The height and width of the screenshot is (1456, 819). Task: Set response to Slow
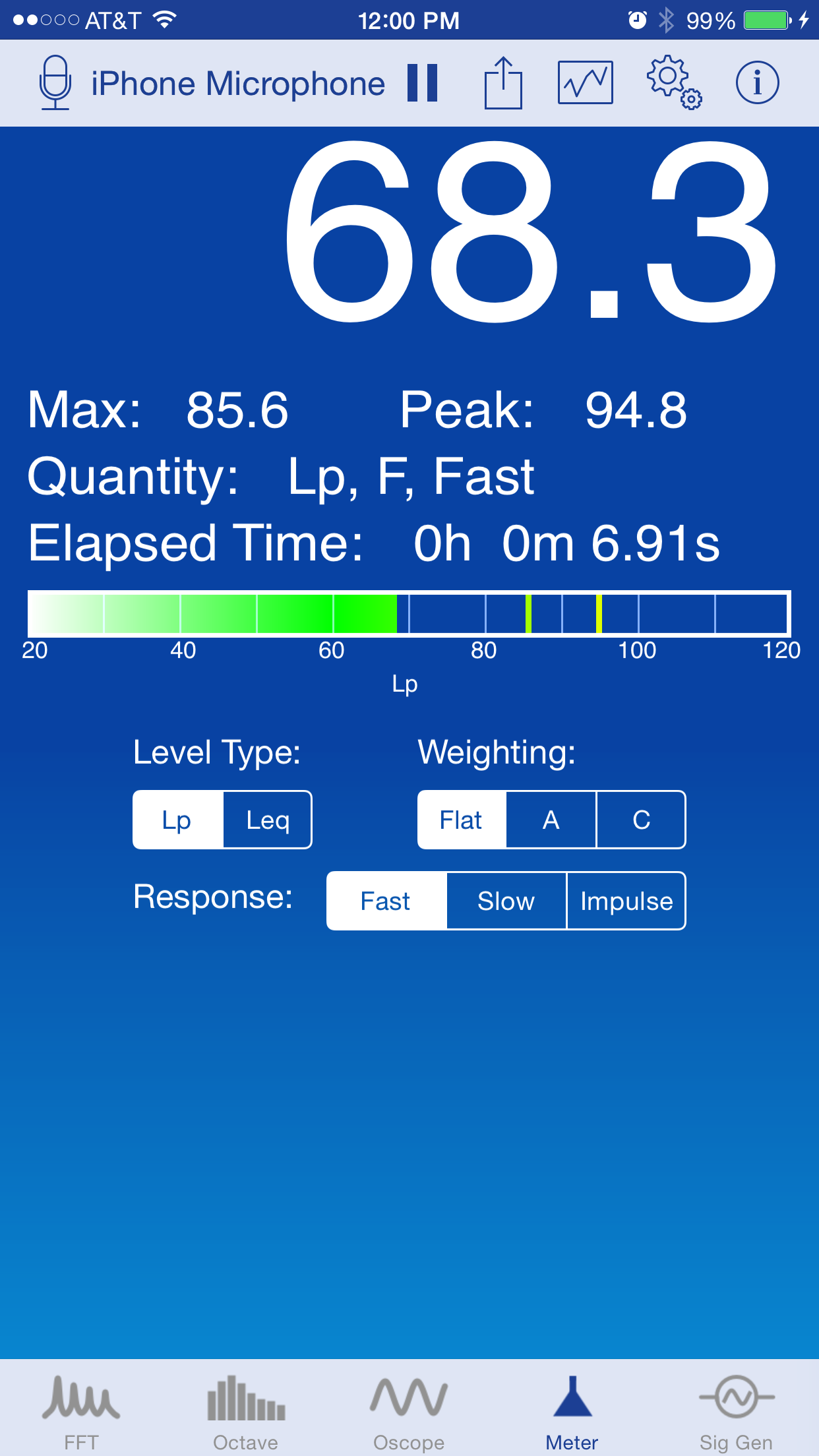coord(506,901)
